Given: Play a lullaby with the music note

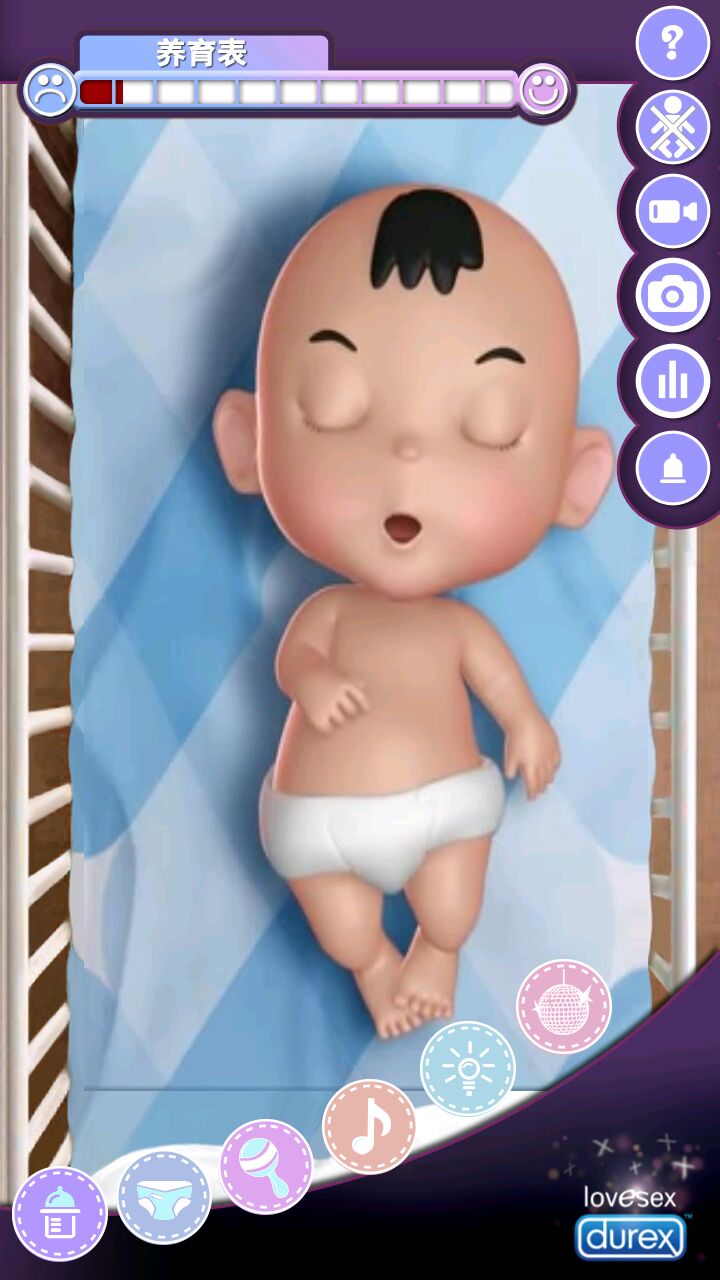Looking at the screenshot, I should coord(369,1126).
